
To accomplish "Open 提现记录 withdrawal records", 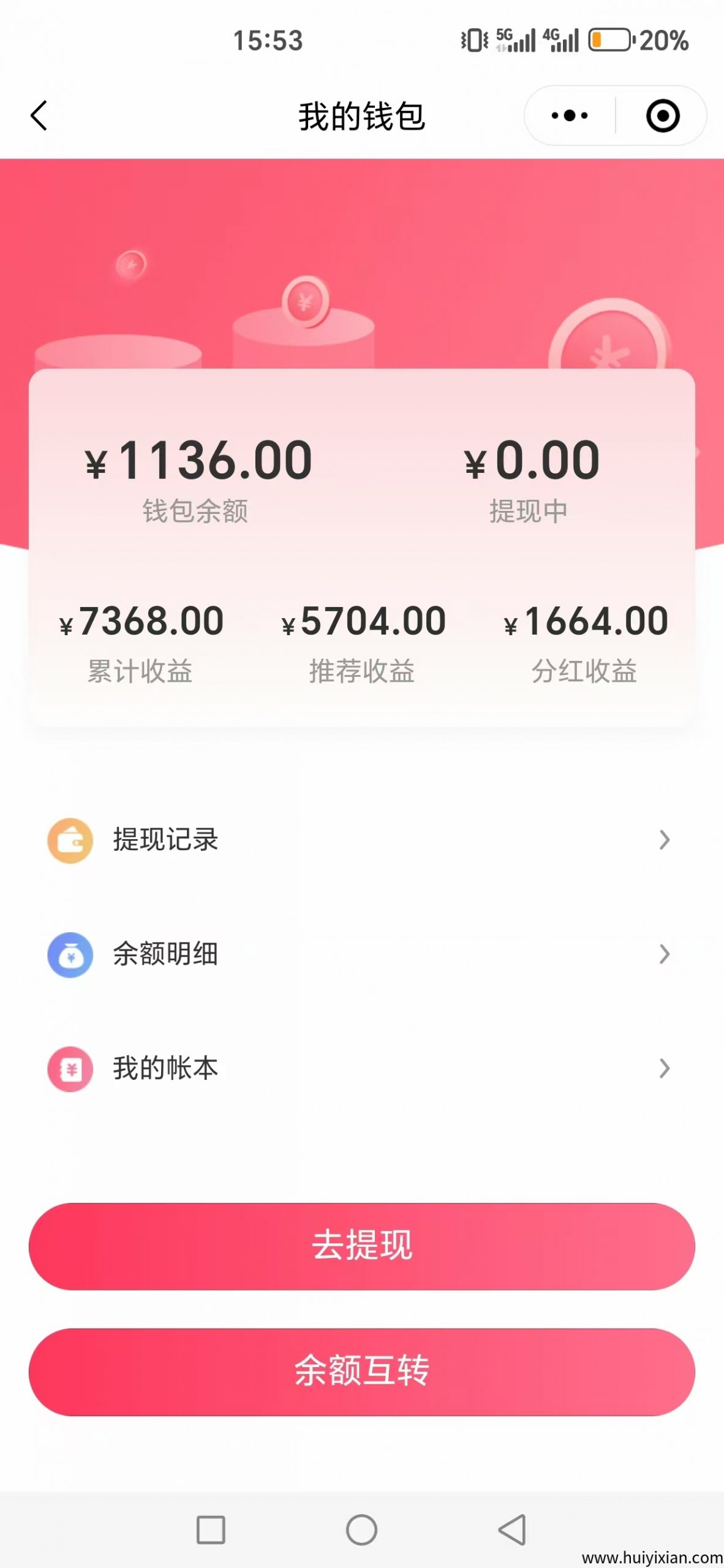I will [x=361, y=840].
